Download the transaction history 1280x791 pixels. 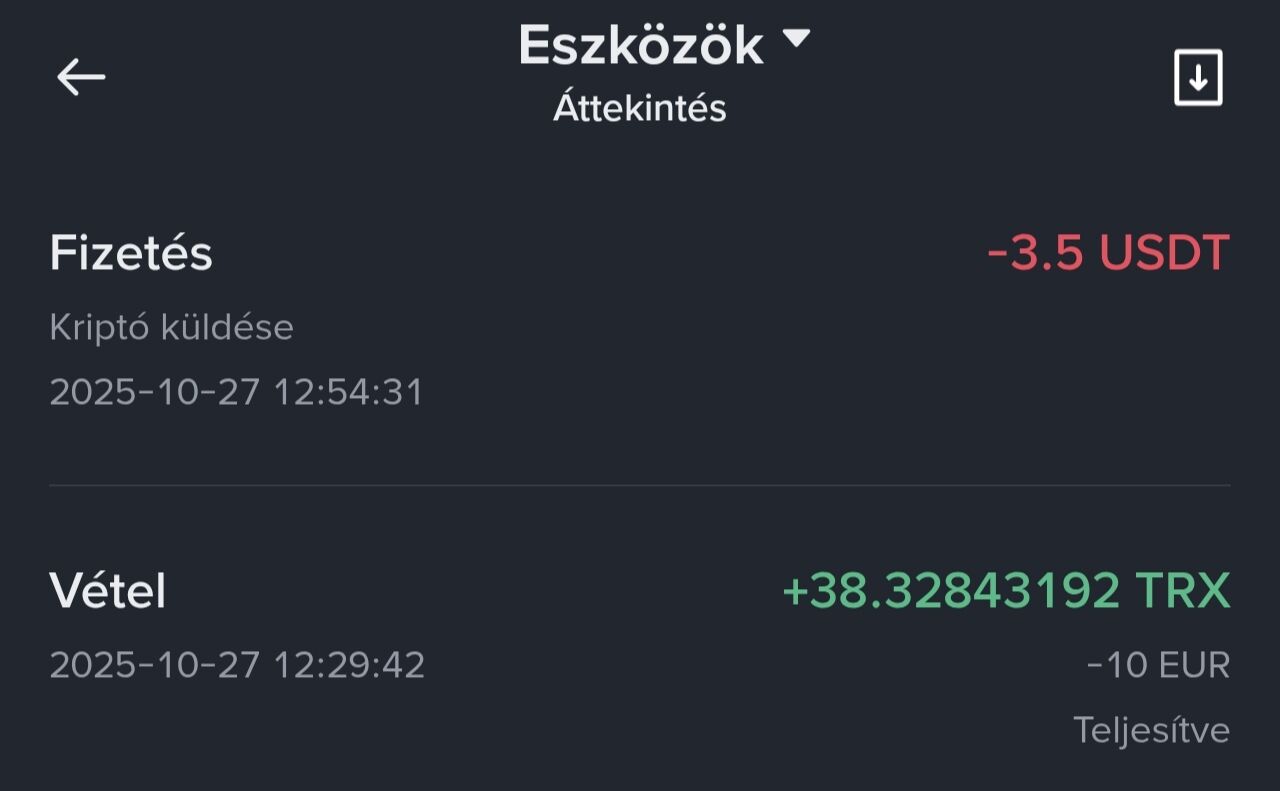click(x=1197, y=77)
